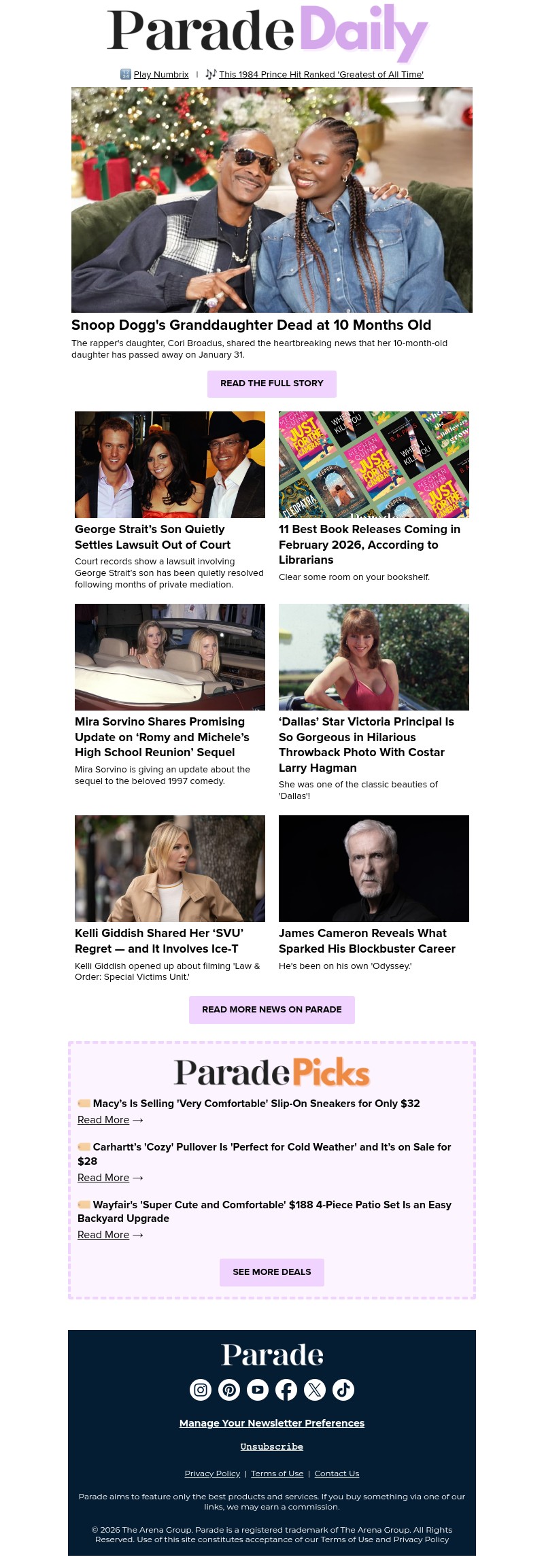This screenshot has width=544, height=1568.
Task: Open the Play Numbrix link
Action: click(161, 74)
